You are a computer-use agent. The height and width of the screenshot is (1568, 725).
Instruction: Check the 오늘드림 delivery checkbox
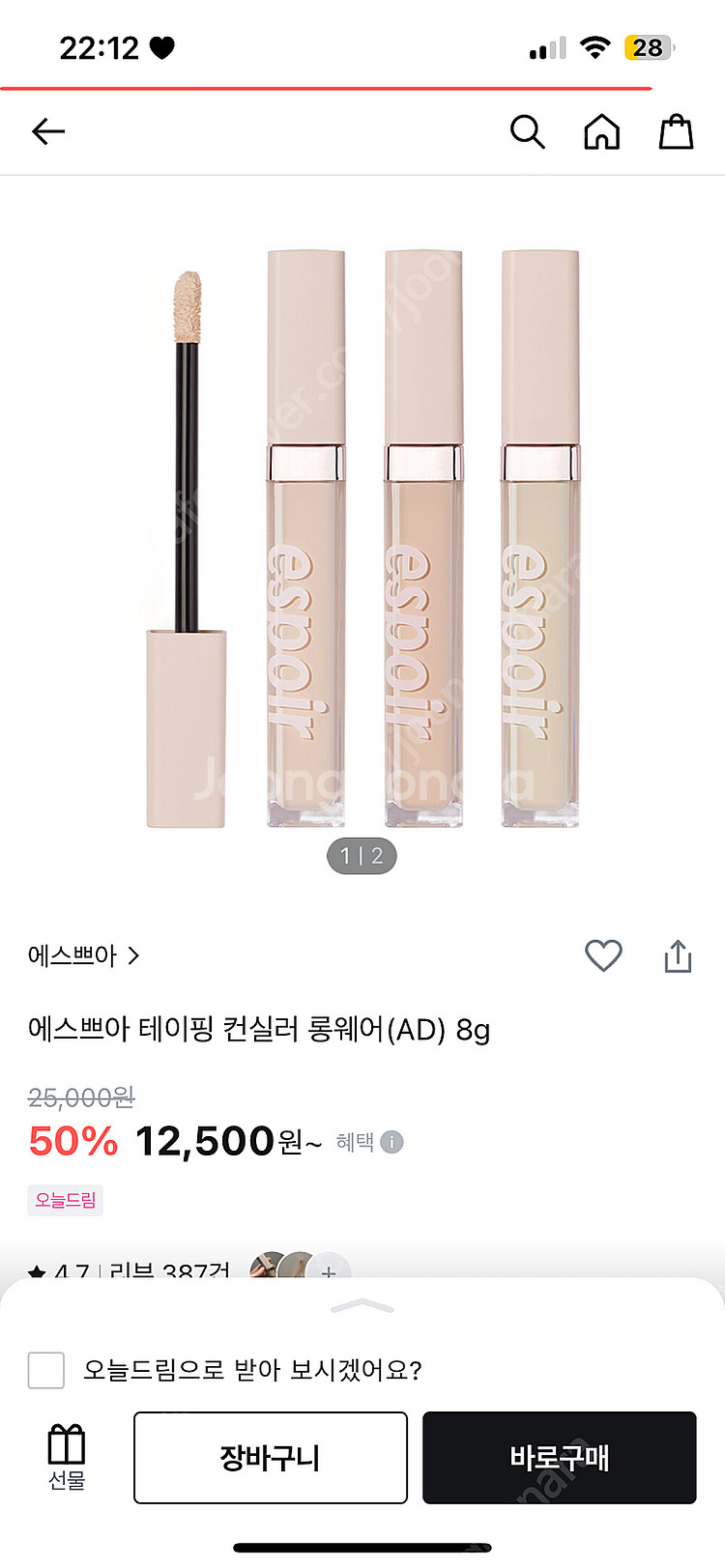click(x=46, y=1370)
